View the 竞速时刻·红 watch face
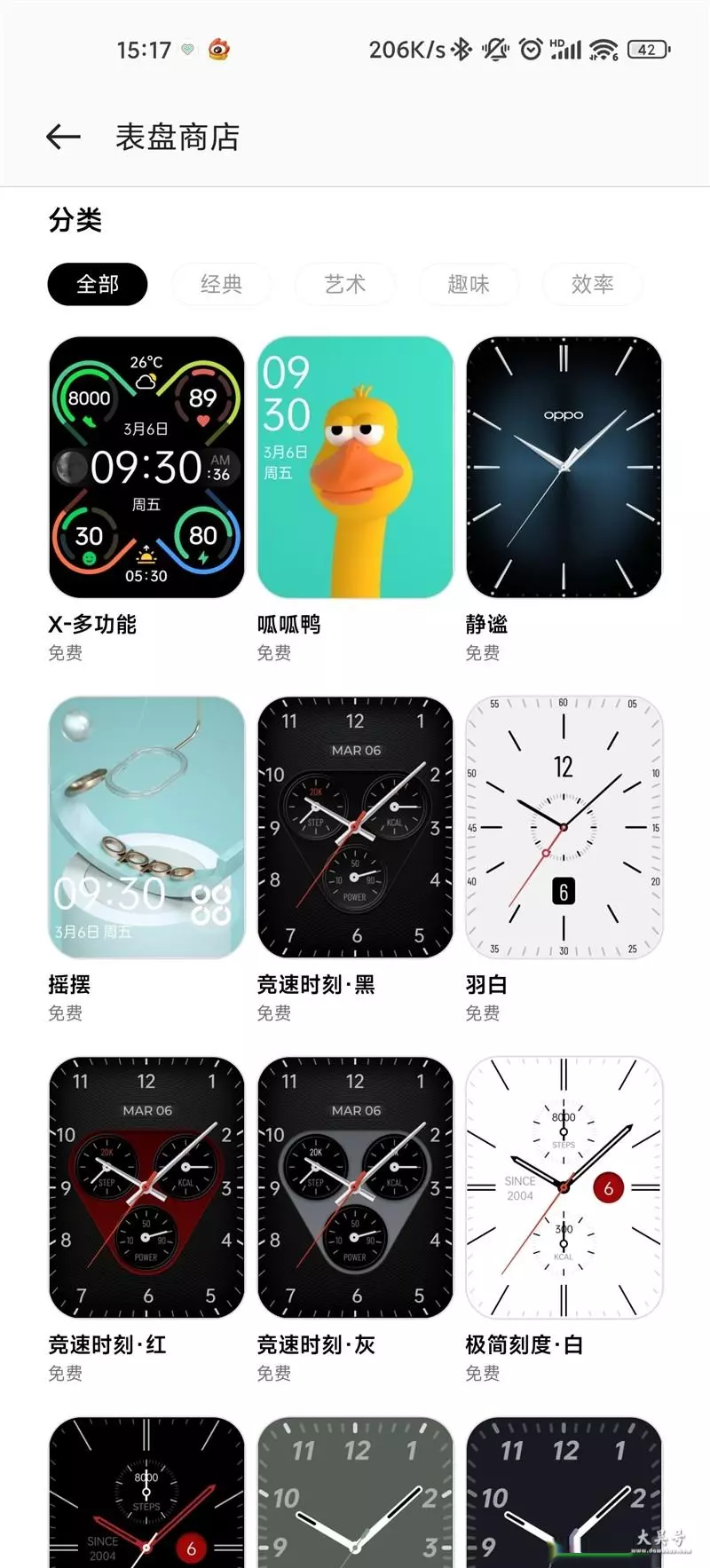This screenshot has height=1568, width=710. [x=146, y=1187]
